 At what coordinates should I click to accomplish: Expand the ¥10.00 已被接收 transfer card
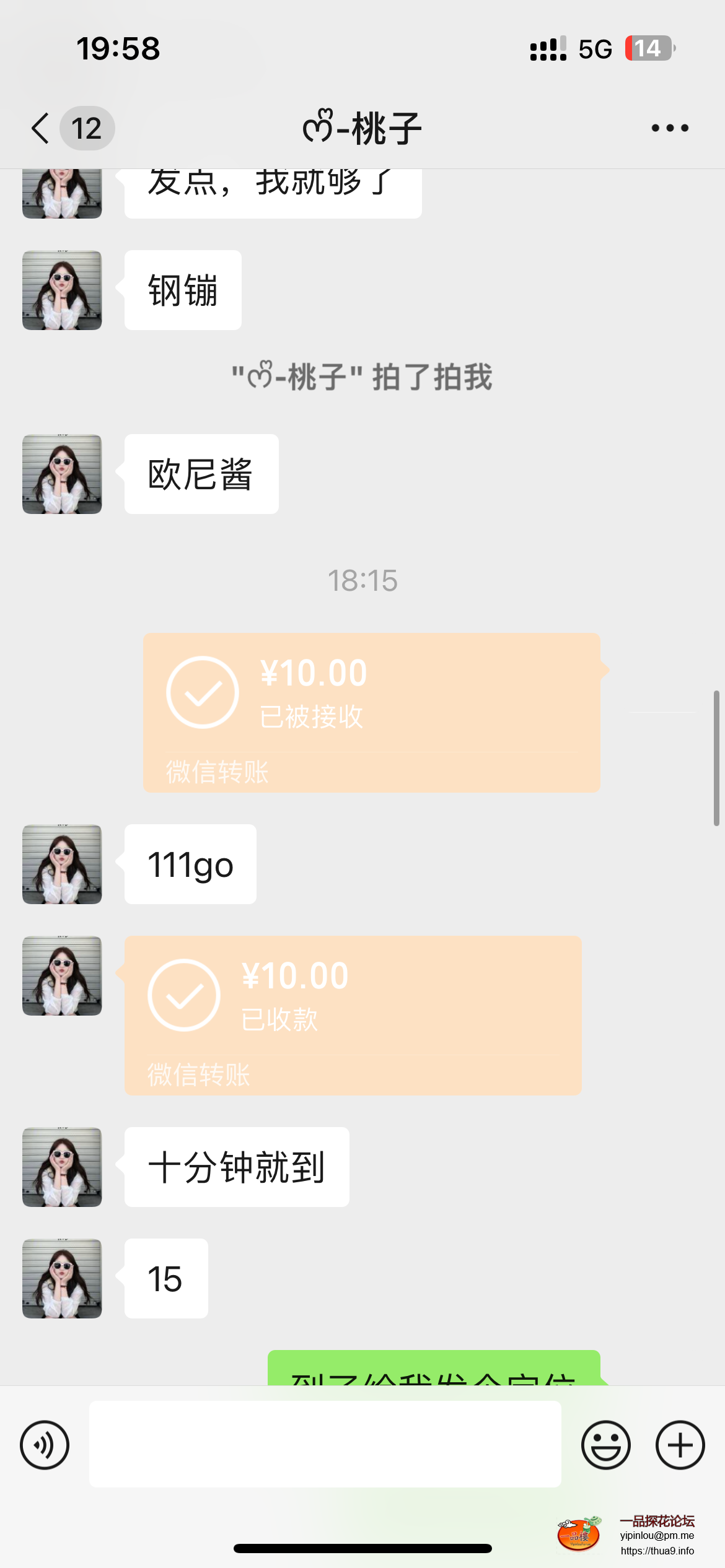(x=371, y=711)
